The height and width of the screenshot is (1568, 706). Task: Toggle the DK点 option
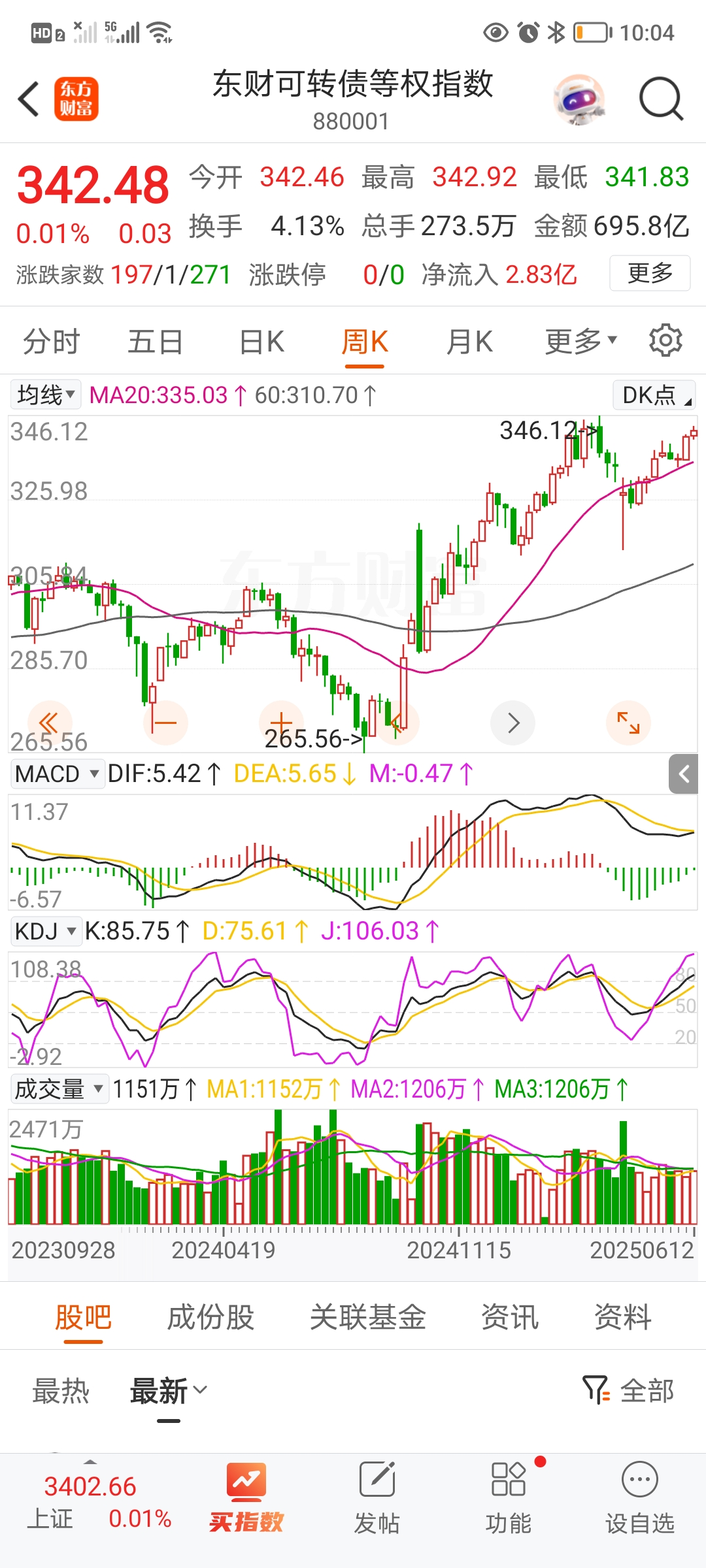(x=655, y=395)
